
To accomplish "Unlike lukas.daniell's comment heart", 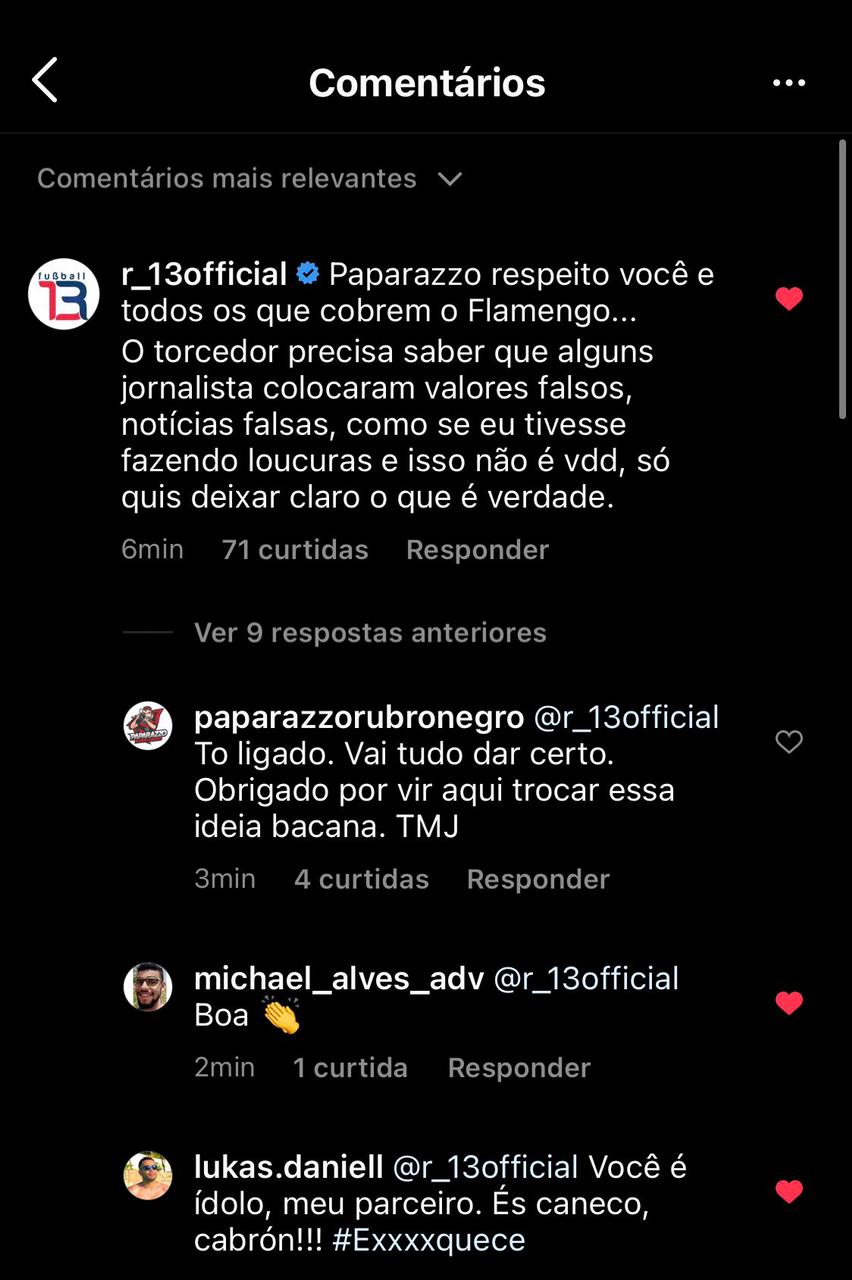I will (x=789, y=1191).
